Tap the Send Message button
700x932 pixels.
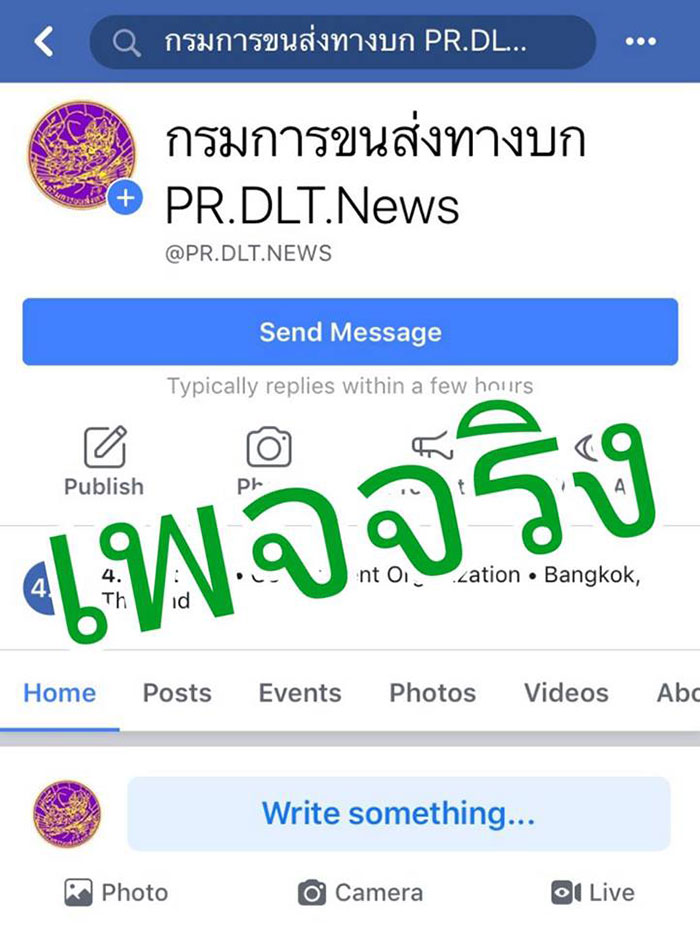click(x=350, y=332)
